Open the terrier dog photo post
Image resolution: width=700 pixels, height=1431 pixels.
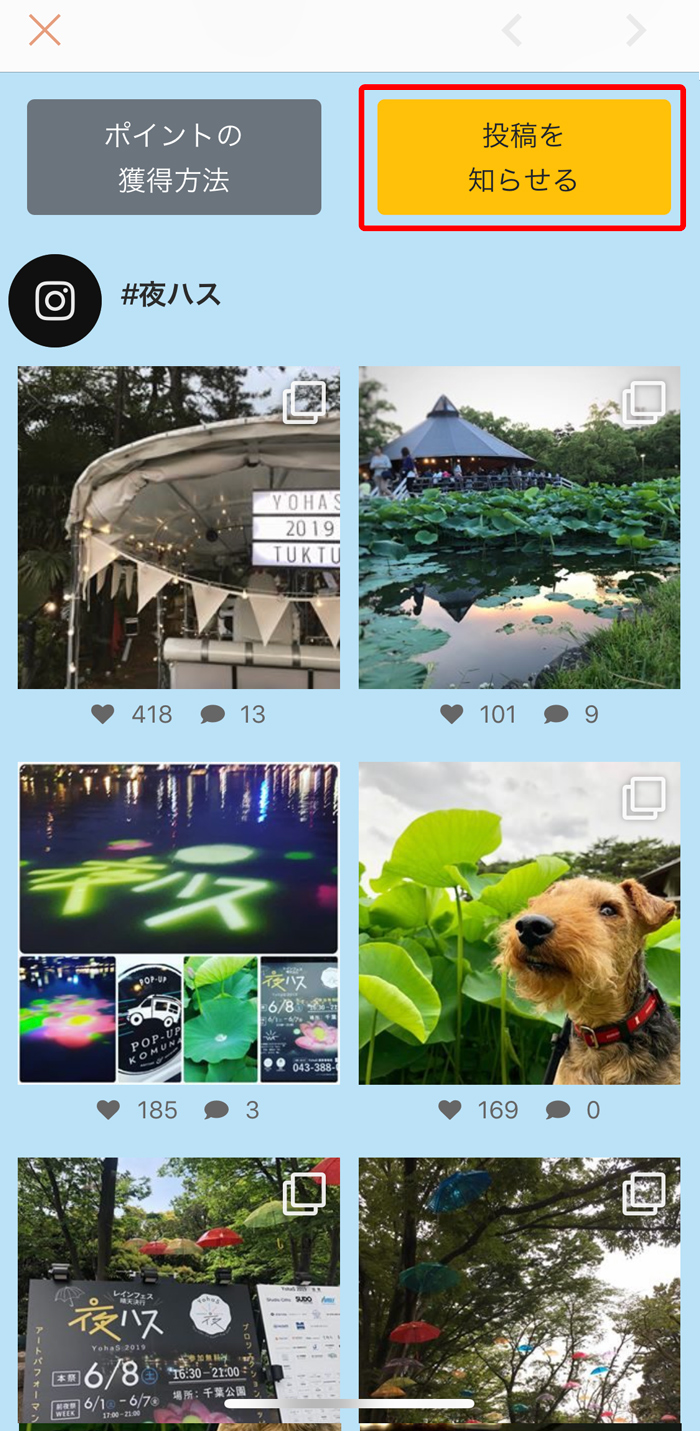click(519, 923)
